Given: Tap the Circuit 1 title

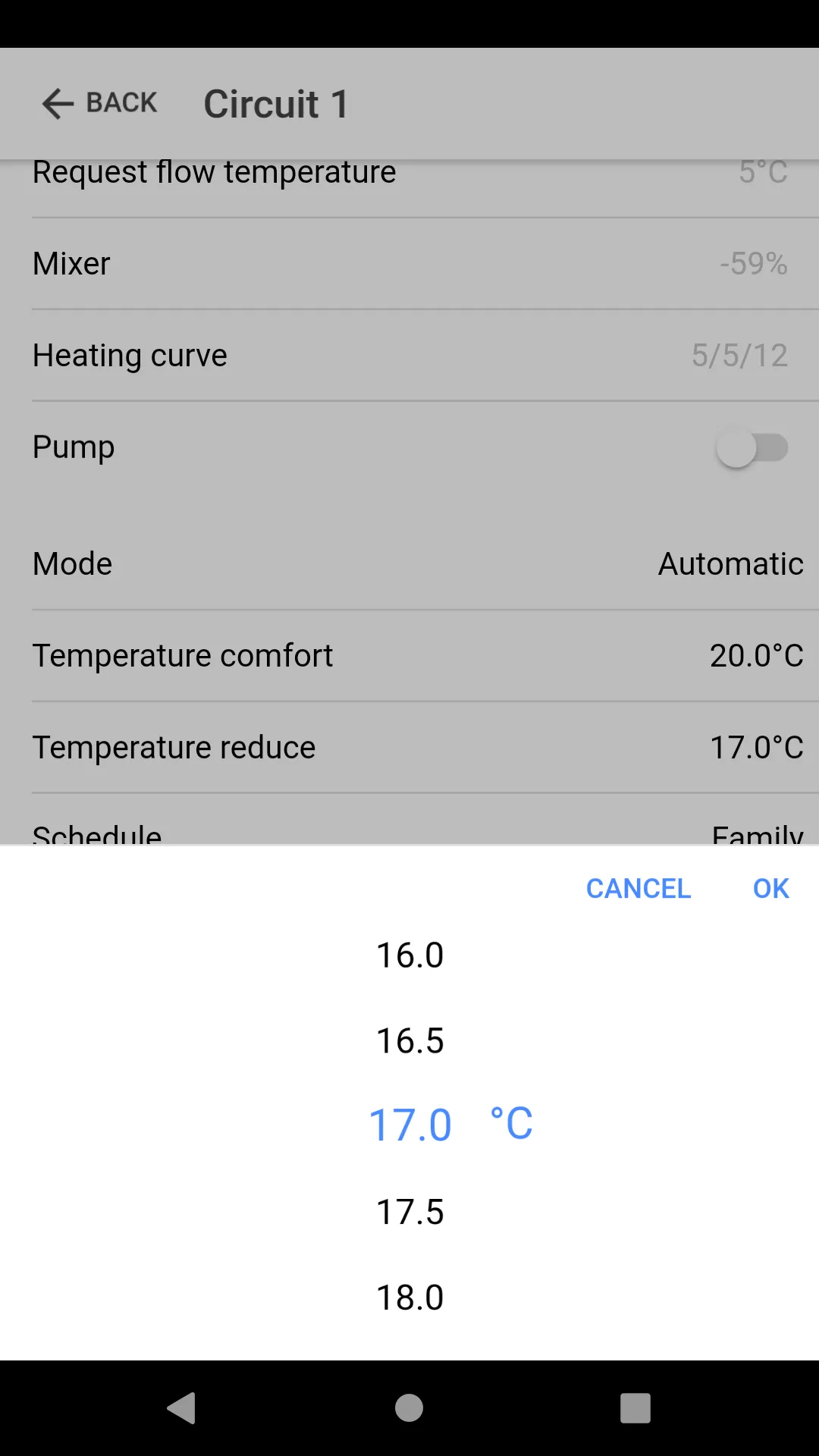Looking at the screenshot, I should click(275, 103).
